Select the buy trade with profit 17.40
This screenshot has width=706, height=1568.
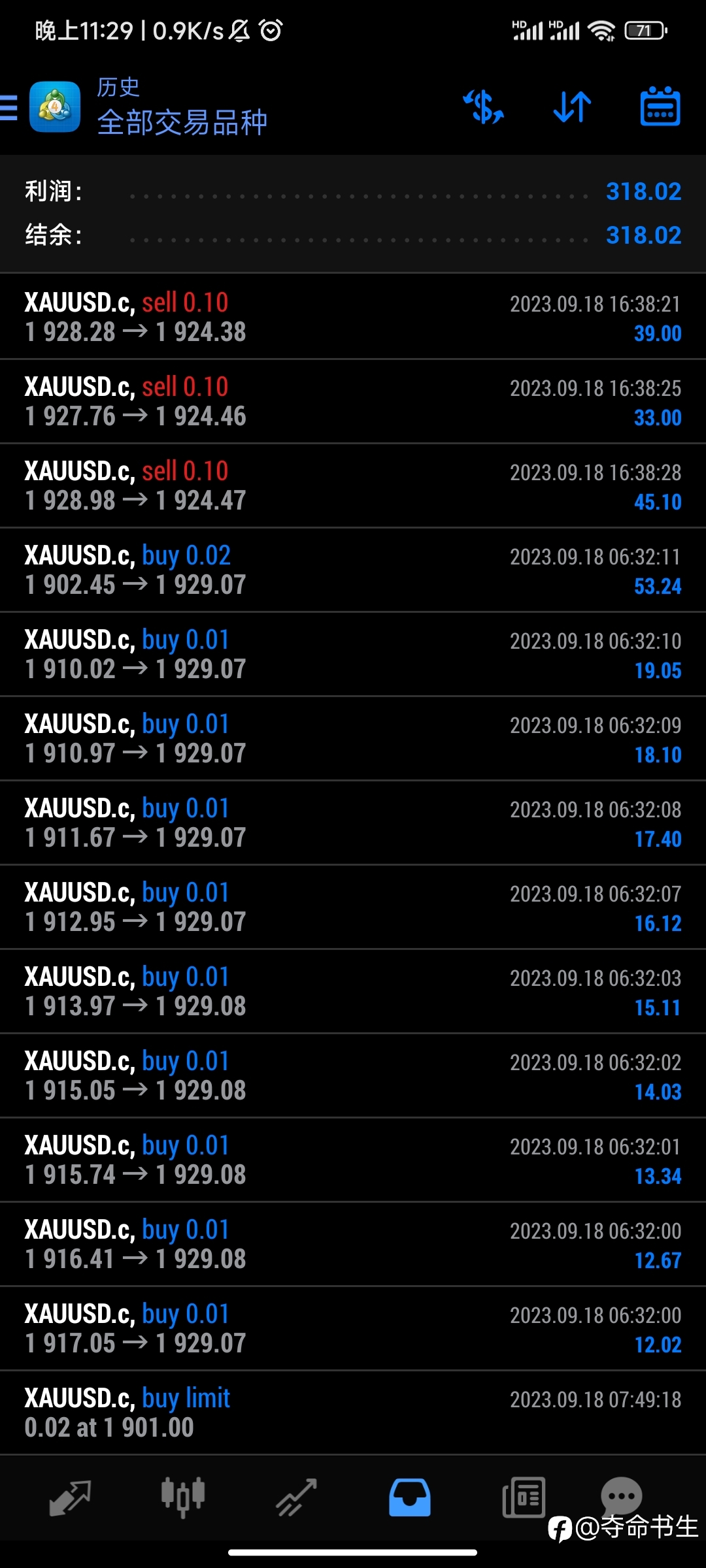353,823
